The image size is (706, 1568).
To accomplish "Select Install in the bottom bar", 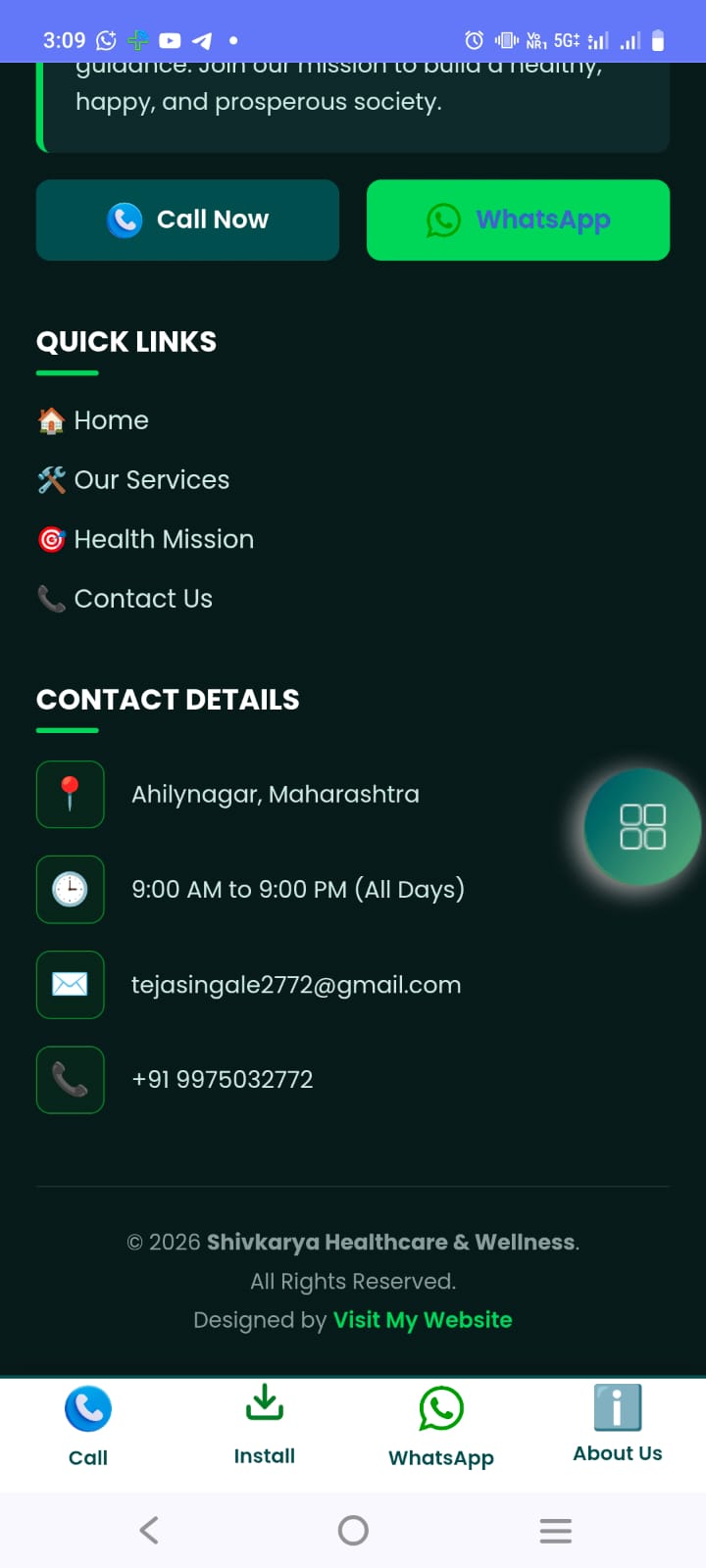I will (265, 1426).
